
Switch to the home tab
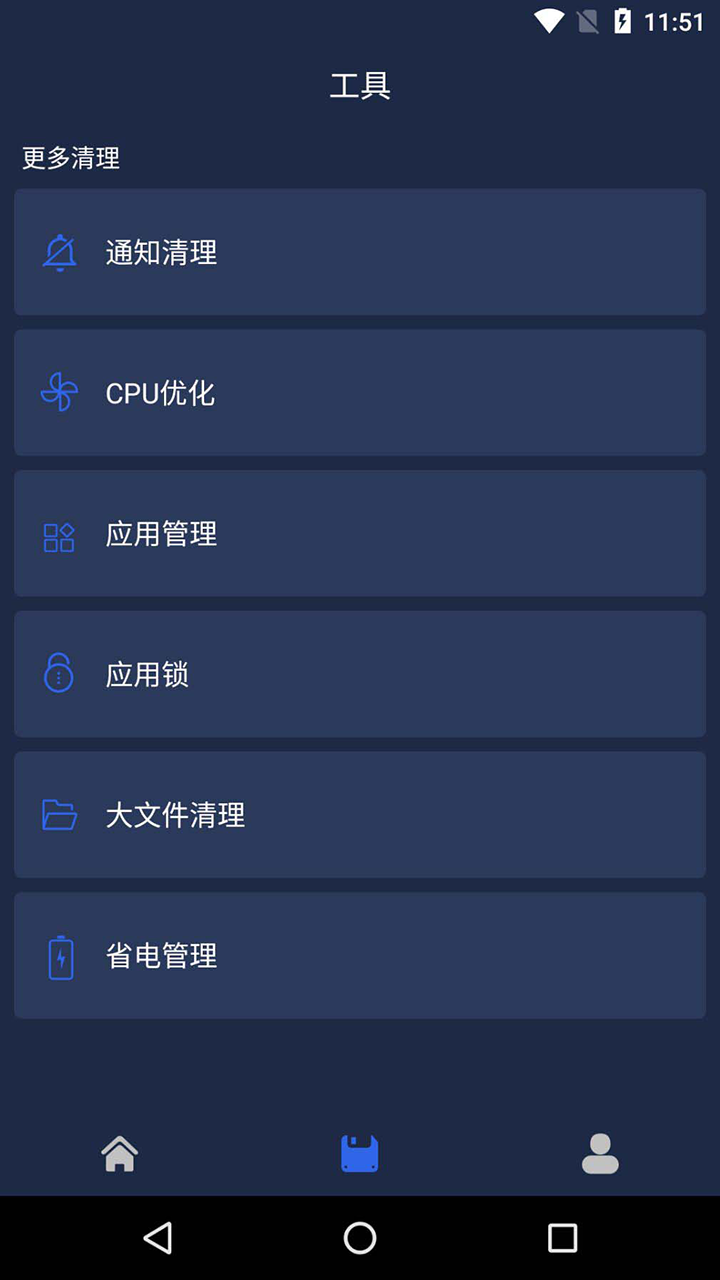(120, 1154)
